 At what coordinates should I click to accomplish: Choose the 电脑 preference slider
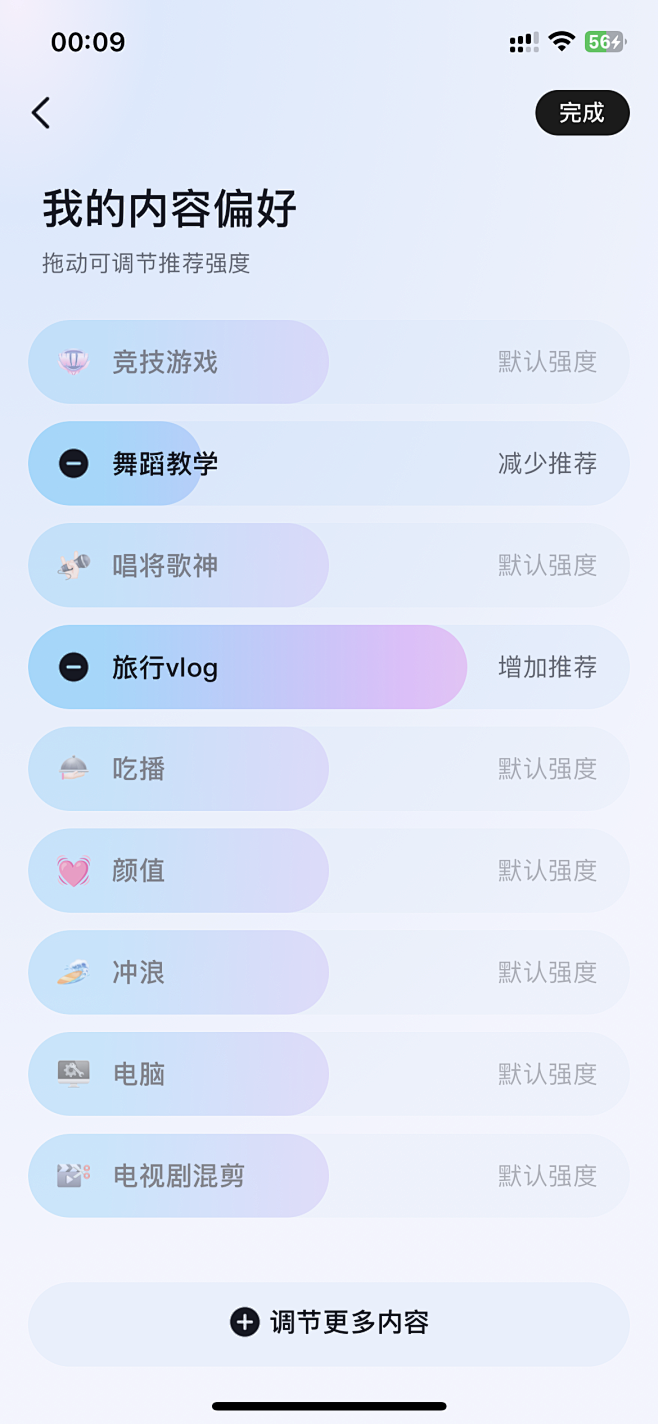pyautogui.click(x=328, y=1074)
